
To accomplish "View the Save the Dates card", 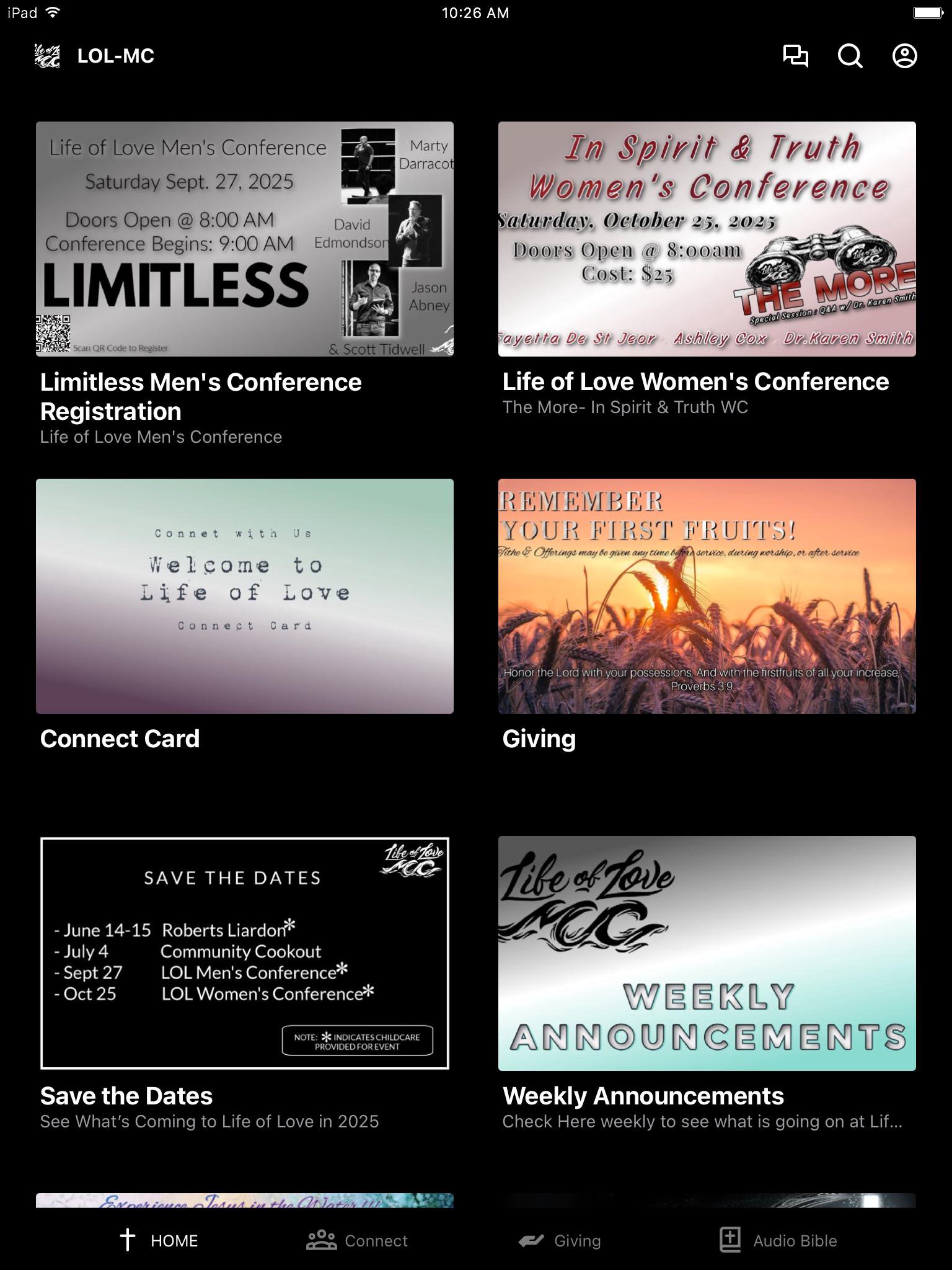I will (x=245, y=953).
